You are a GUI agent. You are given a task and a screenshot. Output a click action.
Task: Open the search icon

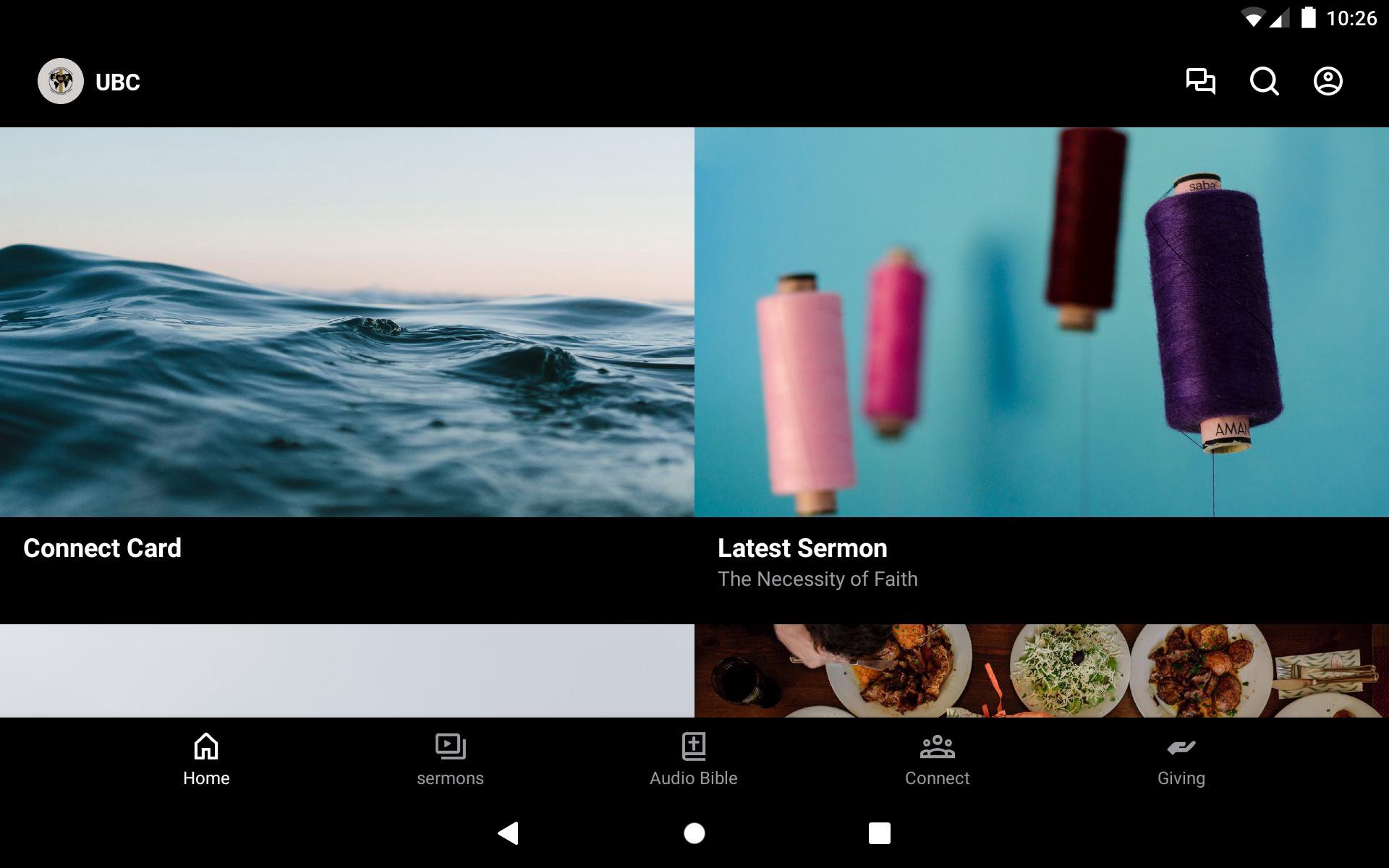tap(1264, 81)
